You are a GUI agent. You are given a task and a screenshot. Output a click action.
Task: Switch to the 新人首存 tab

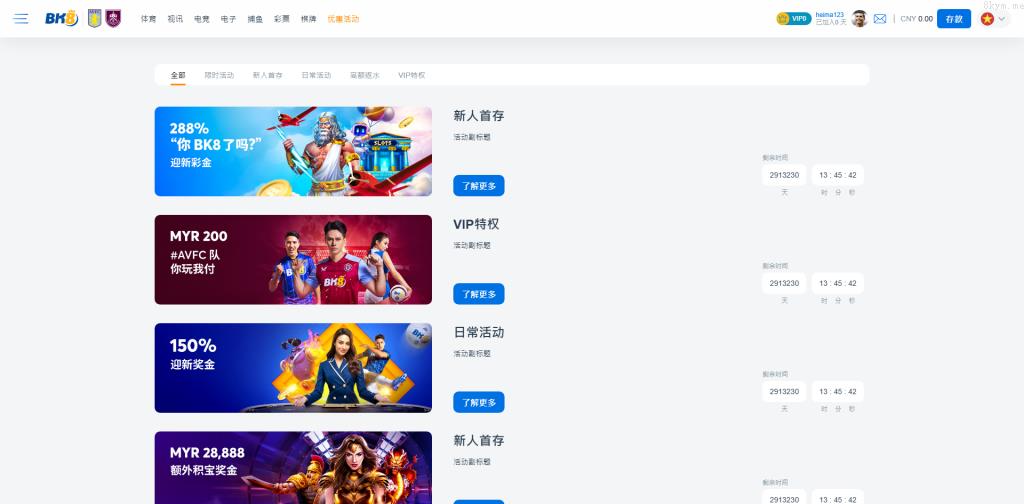(267, 75)
